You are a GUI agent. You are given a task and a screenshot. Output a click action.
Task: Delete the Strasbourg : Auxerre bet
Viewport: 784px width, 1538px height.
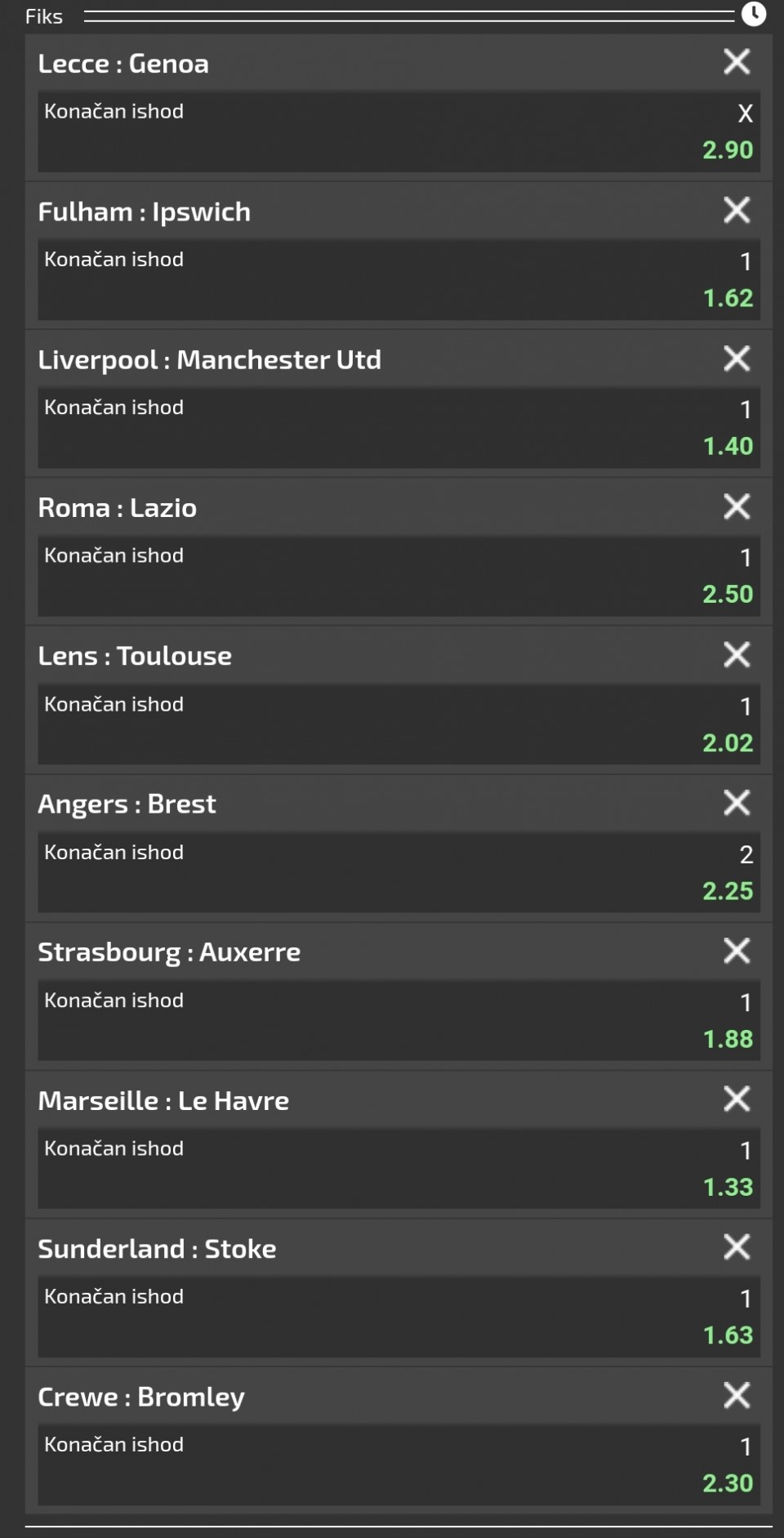point(737,951)
